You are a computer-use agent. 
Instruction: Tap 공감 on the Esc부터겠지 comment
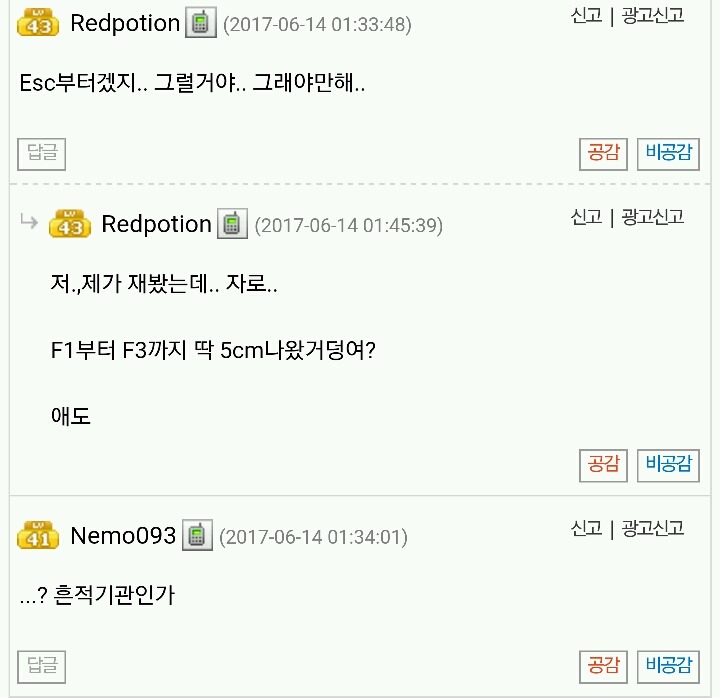[603, 154]
